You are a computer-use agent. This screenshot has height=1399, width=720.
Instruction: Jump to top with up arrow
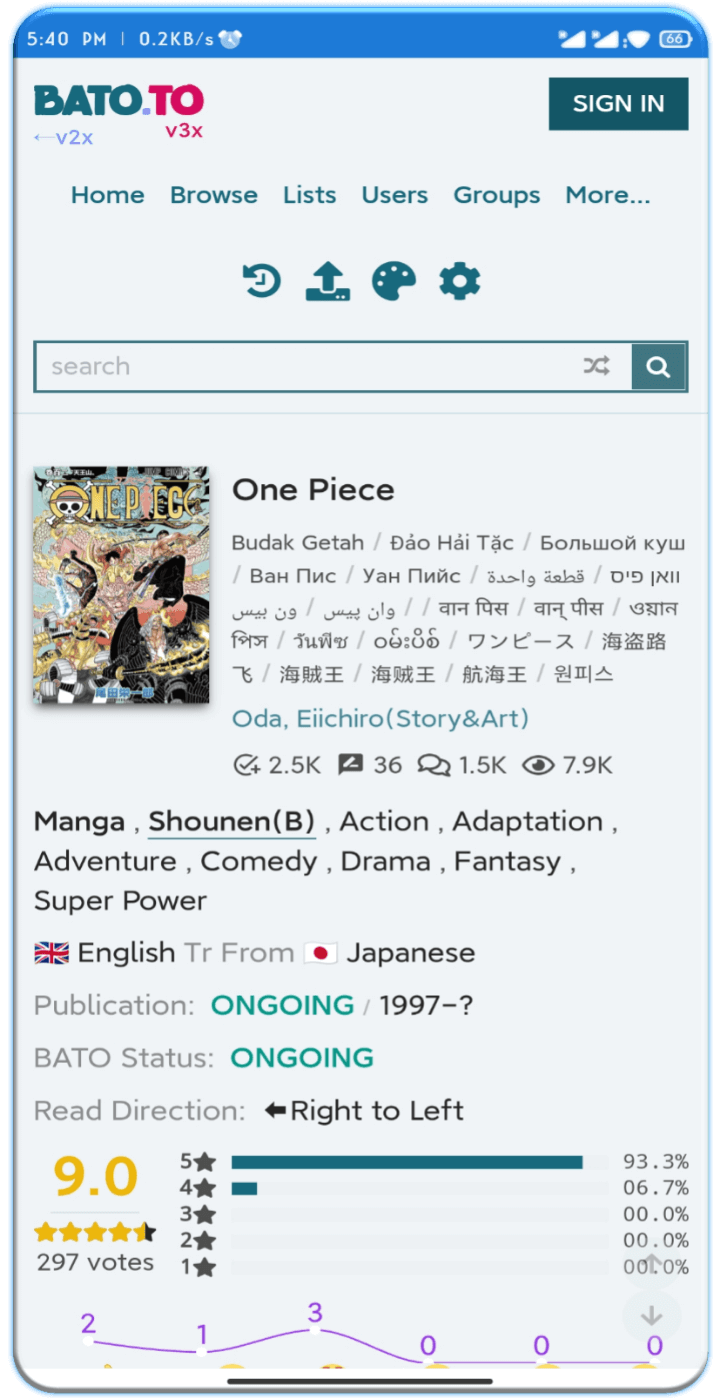tap(651, 1264)
